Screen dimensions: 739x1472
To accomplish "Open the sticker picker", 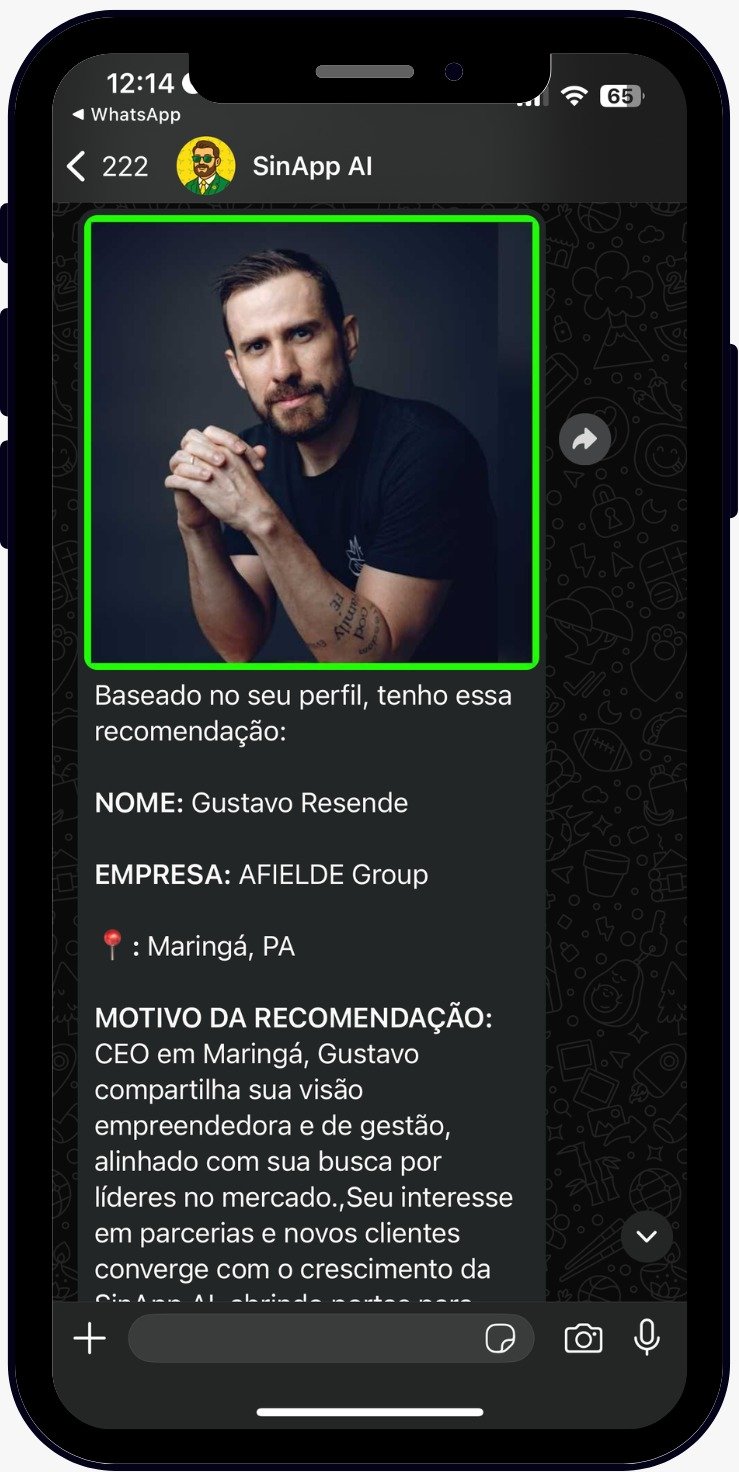I will point(499,1338).
